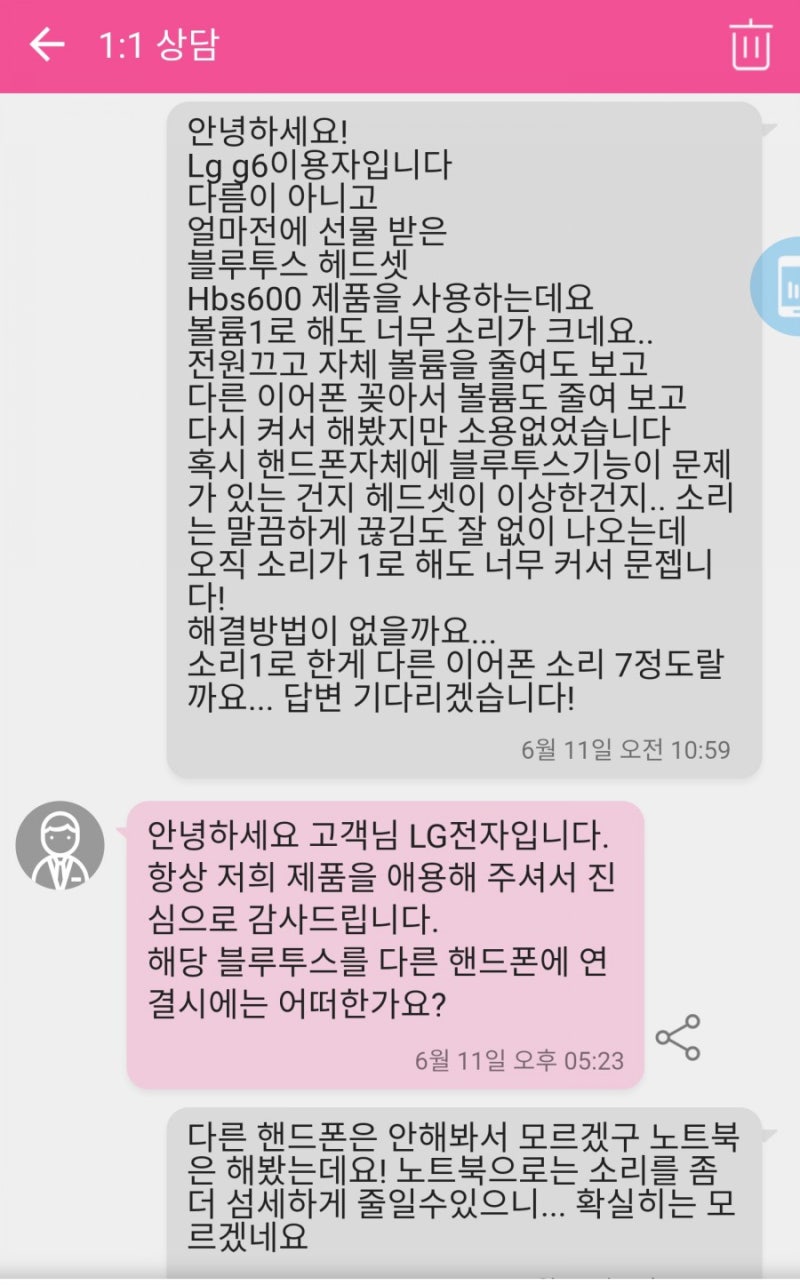Go back from 1:1 상담 screen
Image resolution: width=800 pixels, height=1285 pixels.
[x=47, y=45]
